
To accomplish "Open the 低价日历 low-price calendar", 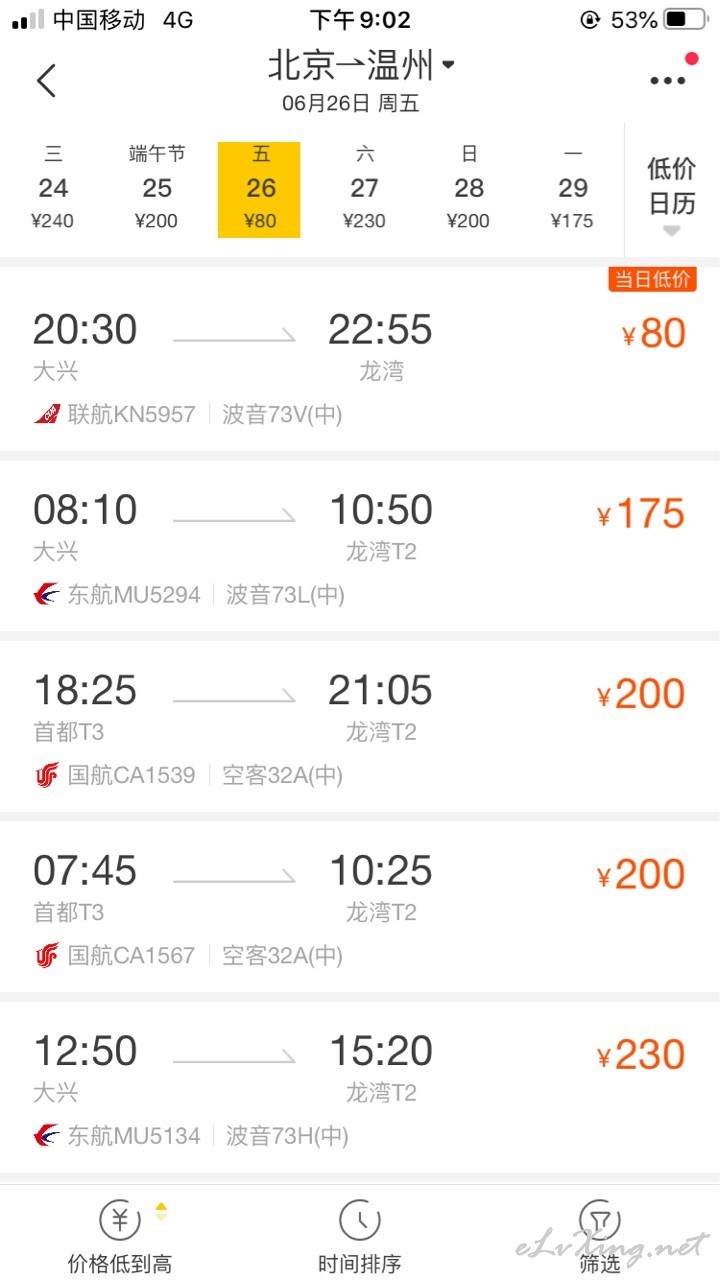I will (672, 192).
